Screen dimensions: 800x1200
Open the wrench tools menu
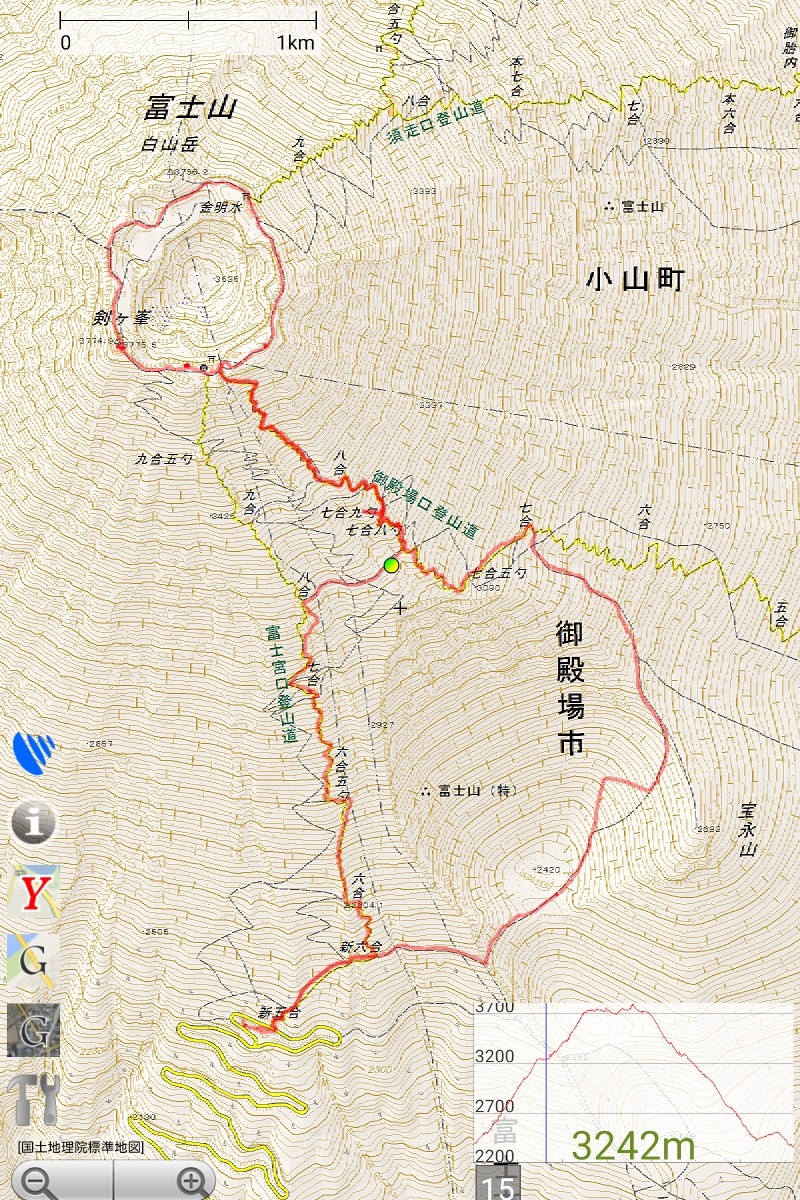click(33, 1100)
